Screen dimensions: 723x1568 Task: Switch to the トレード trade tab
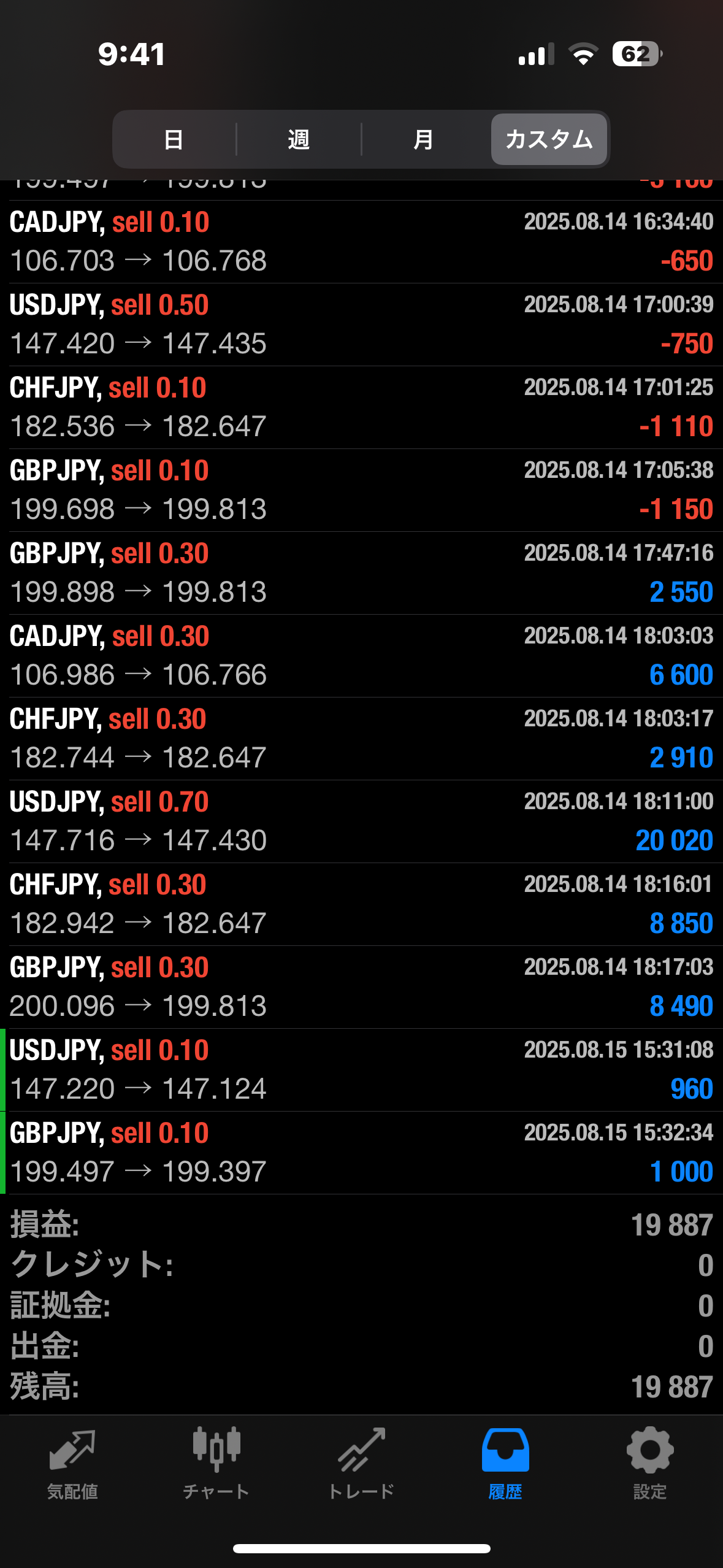click(x=361, y=1463)
